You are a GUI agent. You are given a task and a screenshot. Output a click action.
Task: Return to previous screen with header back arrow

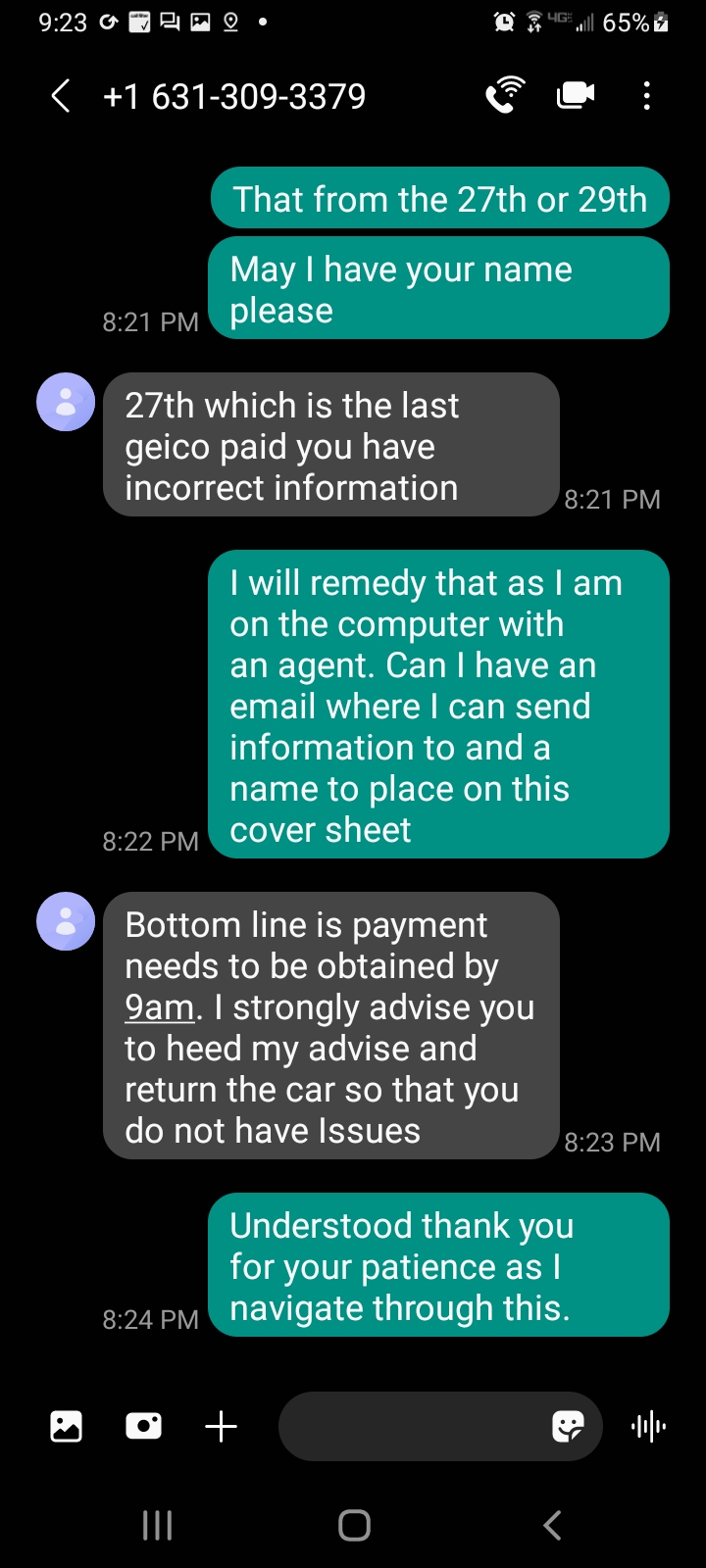tap(60, 95)
